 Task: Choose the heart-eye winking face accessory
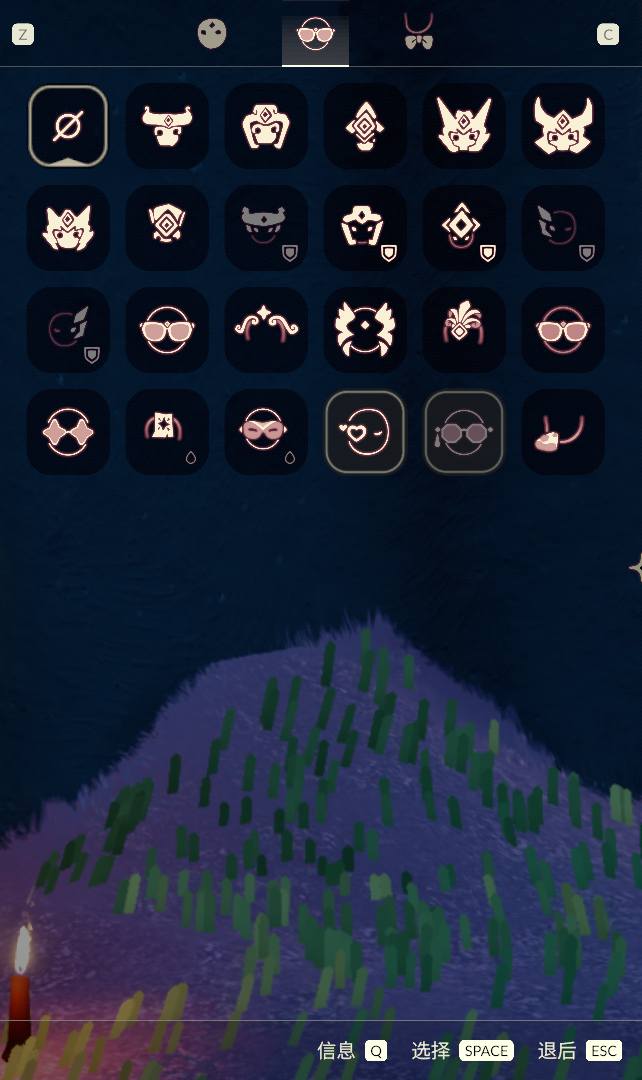tap(365, 432)
